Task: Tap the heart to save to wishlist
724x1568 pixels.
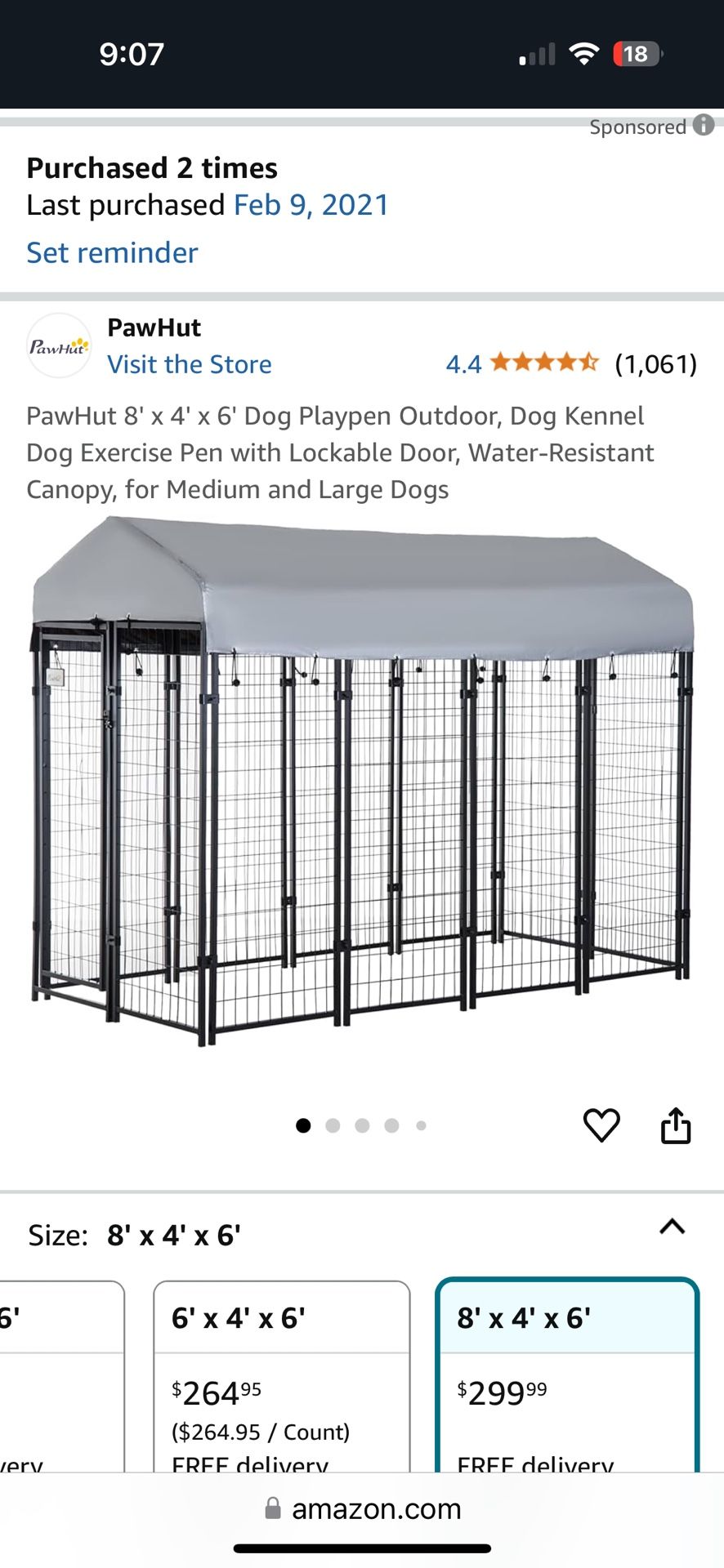Action: [602, 1124]
